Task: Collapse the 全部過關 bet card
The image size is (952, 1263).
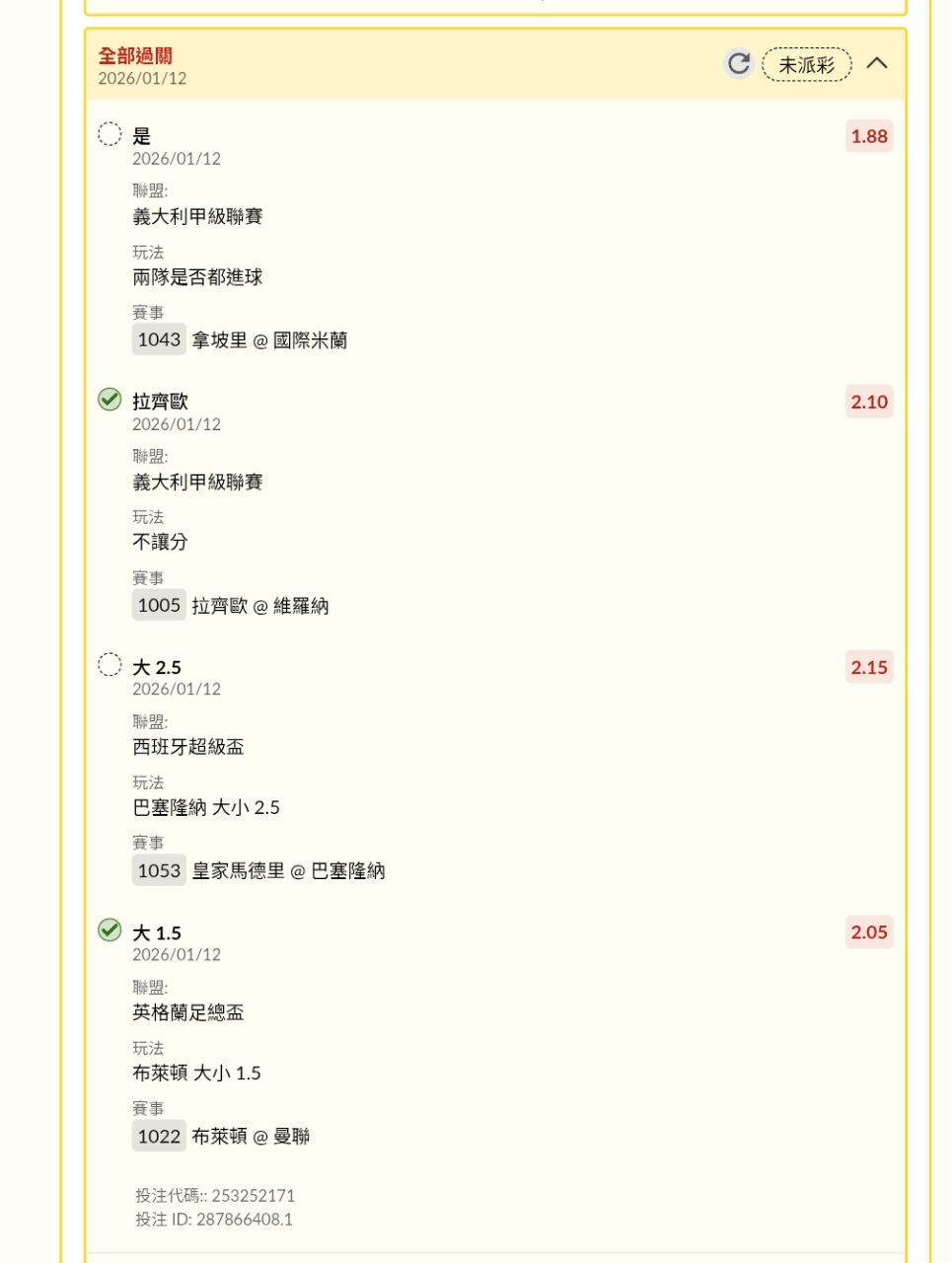Action: click(x=876, y=63)
